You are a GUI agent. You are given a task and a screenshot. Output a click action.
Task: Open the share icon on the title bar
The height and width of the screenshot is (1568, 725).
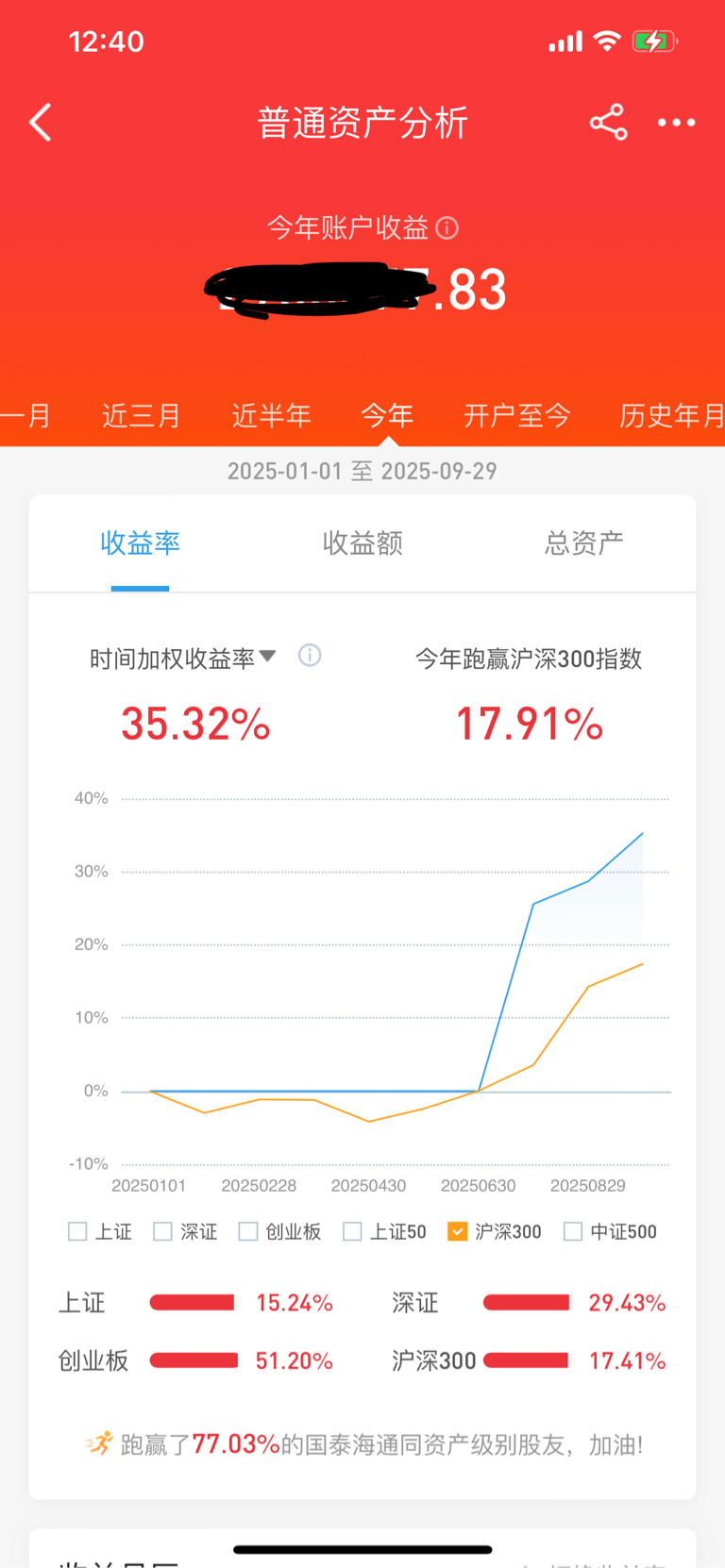(607, 123)
